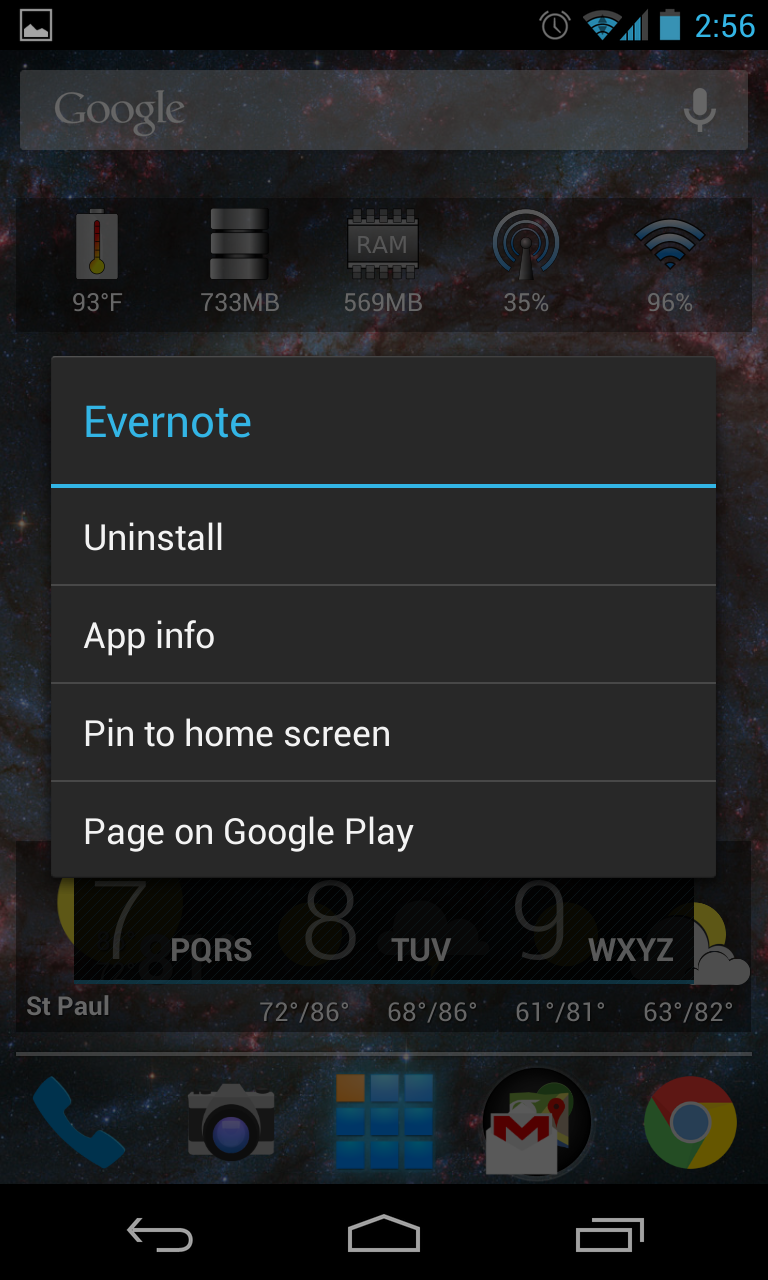Open App info for Evernote
Screen dimensions: 768x1280
(383, 635)
